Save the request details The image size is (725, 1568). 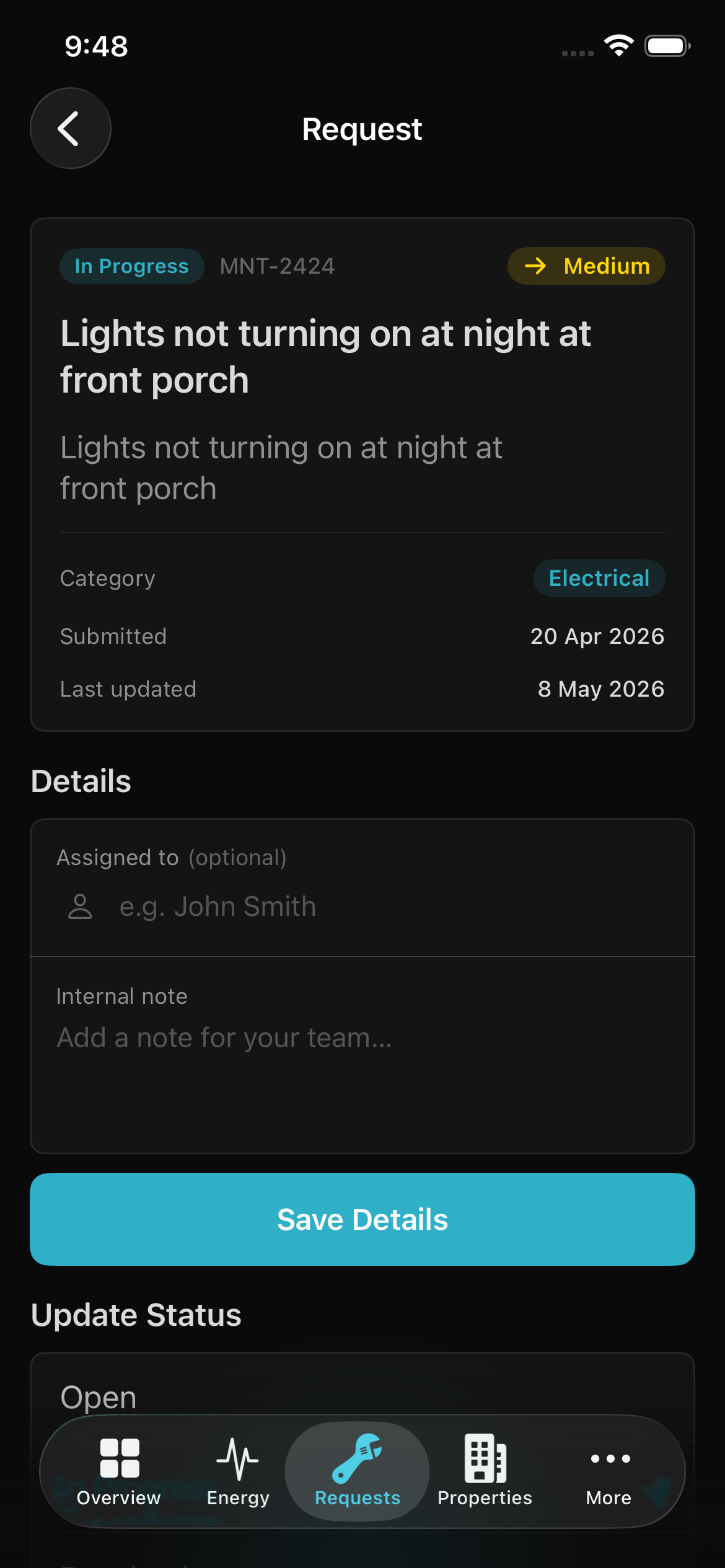(362, 1219)
